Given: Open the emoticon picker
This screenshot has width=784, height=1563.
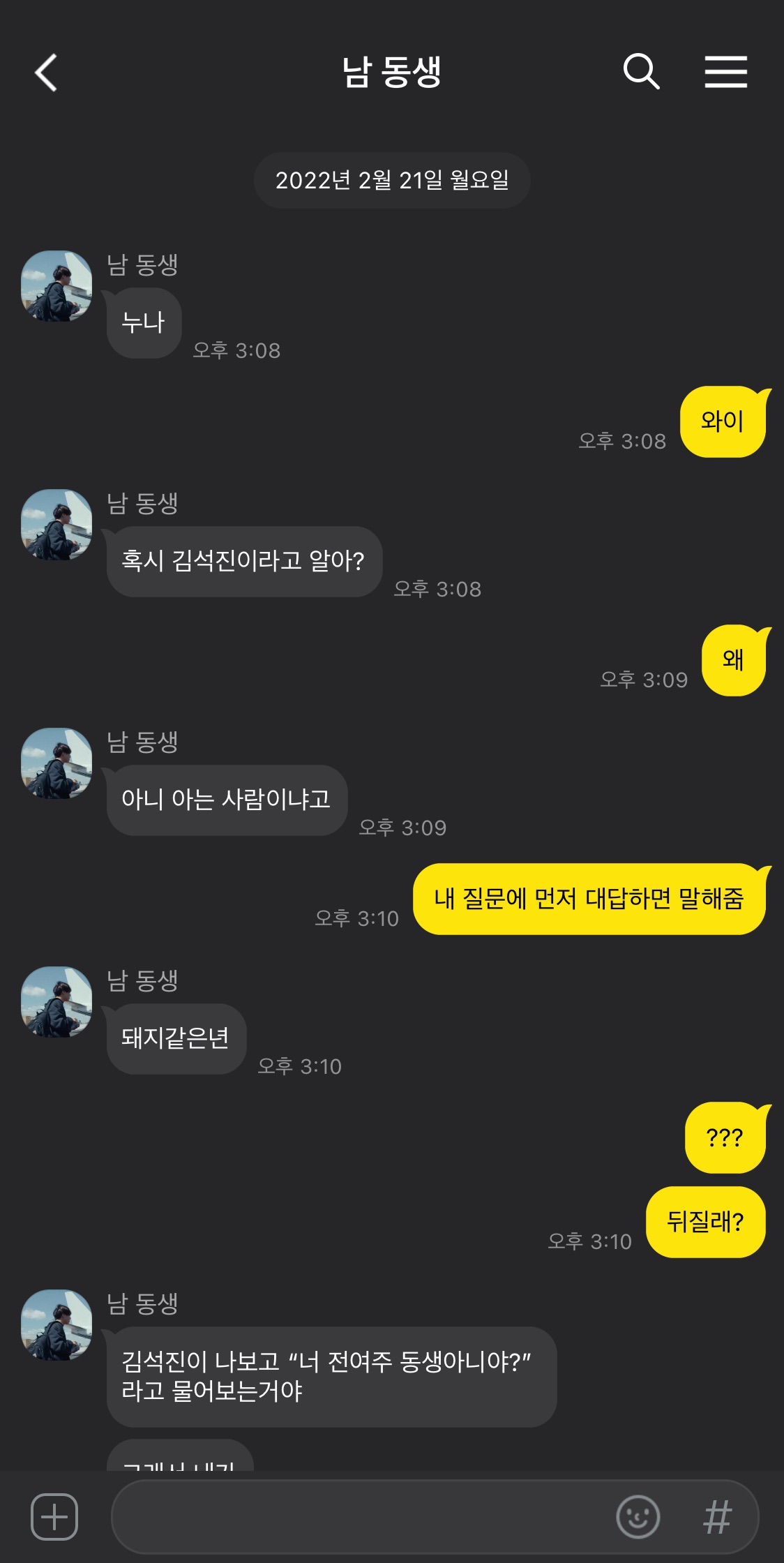Looking at the screenshot, I should tap(638, 1516).
